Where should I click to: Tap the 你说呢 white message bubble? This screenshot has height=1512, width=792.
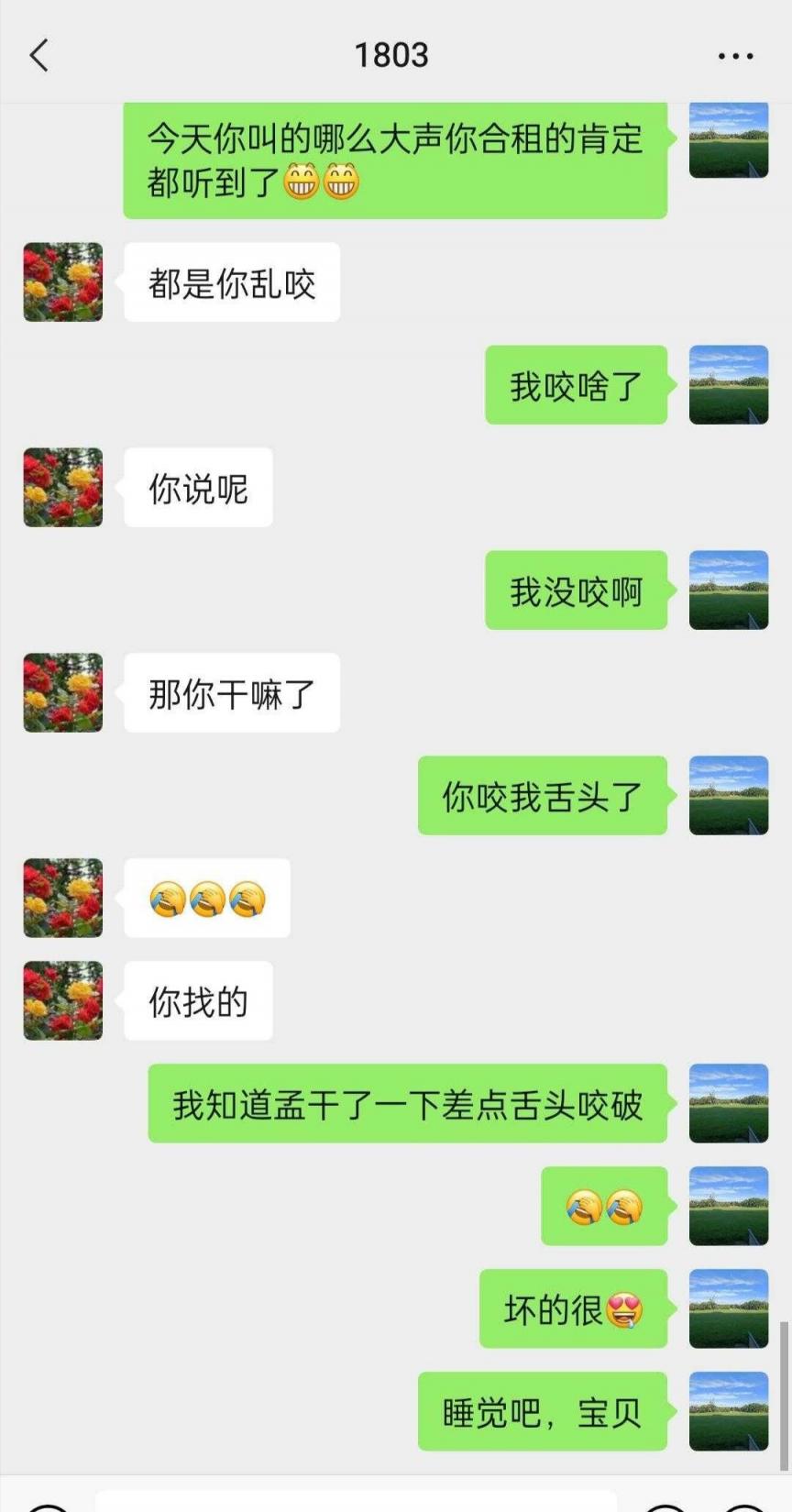197,488
